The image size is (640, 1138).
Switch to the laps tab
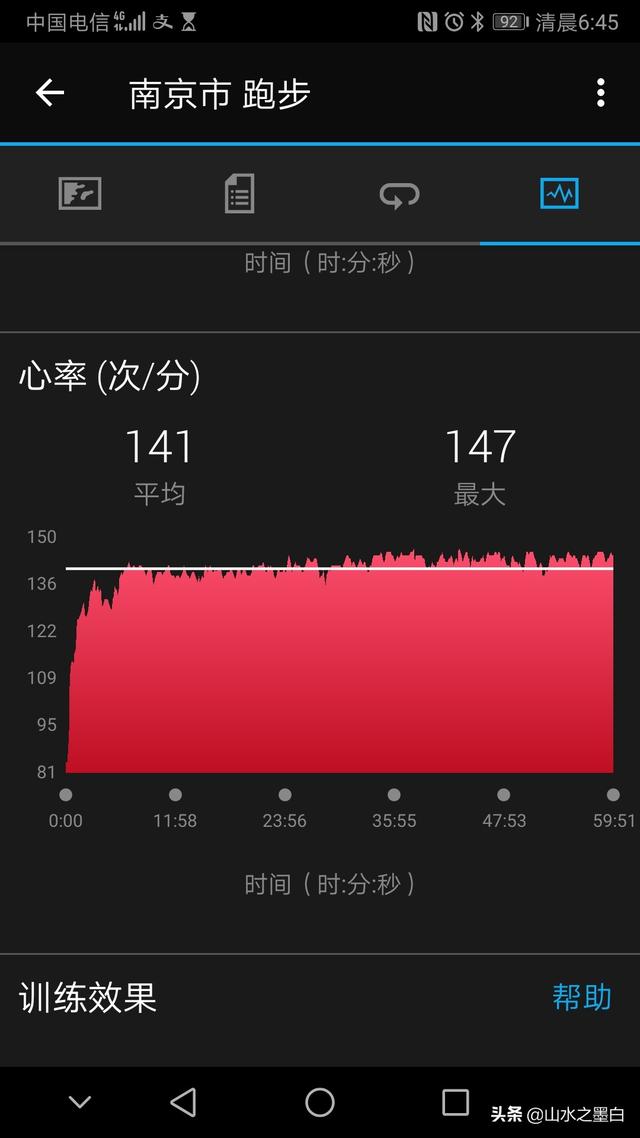click(x=399, y=193)
